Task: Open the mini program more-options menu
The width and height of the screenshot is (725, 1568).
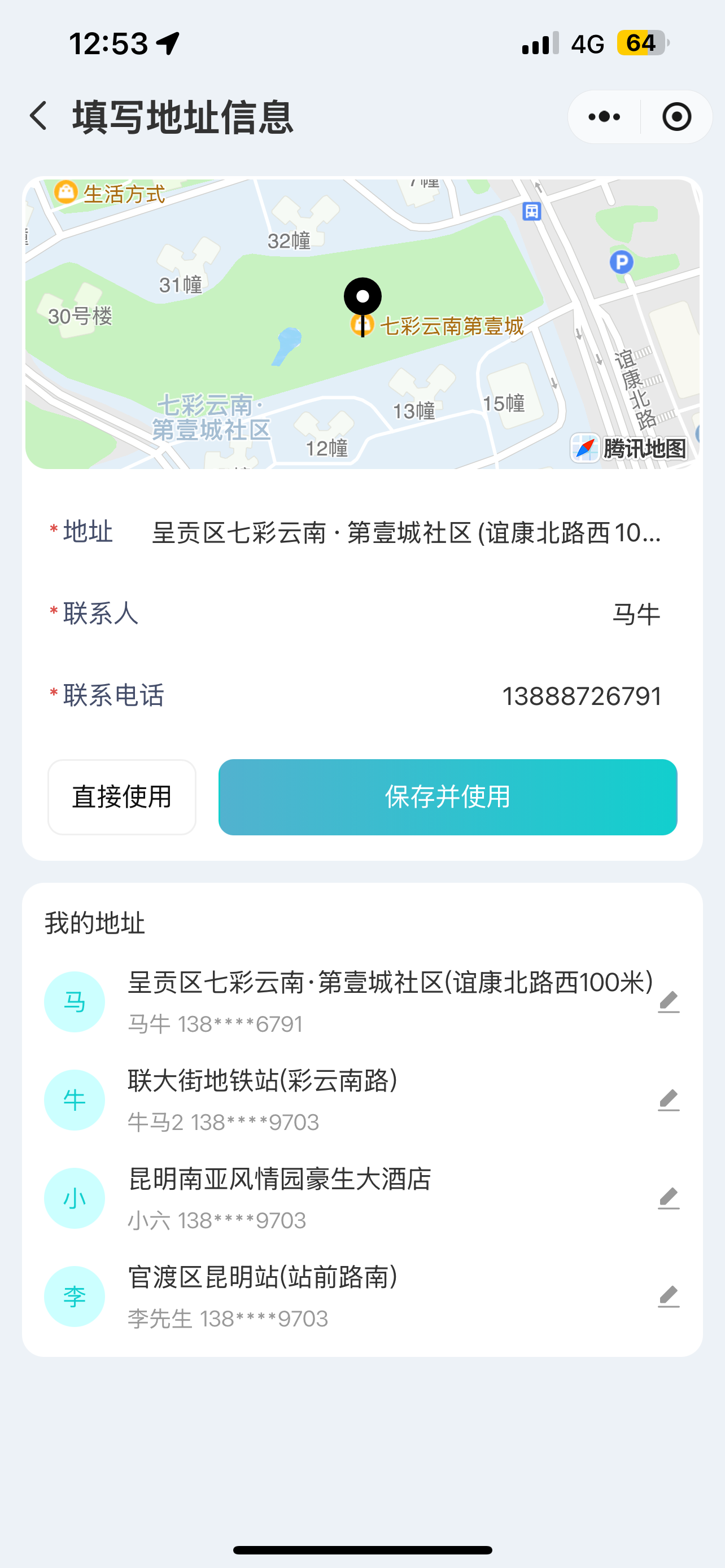Action: pos(604,116)
